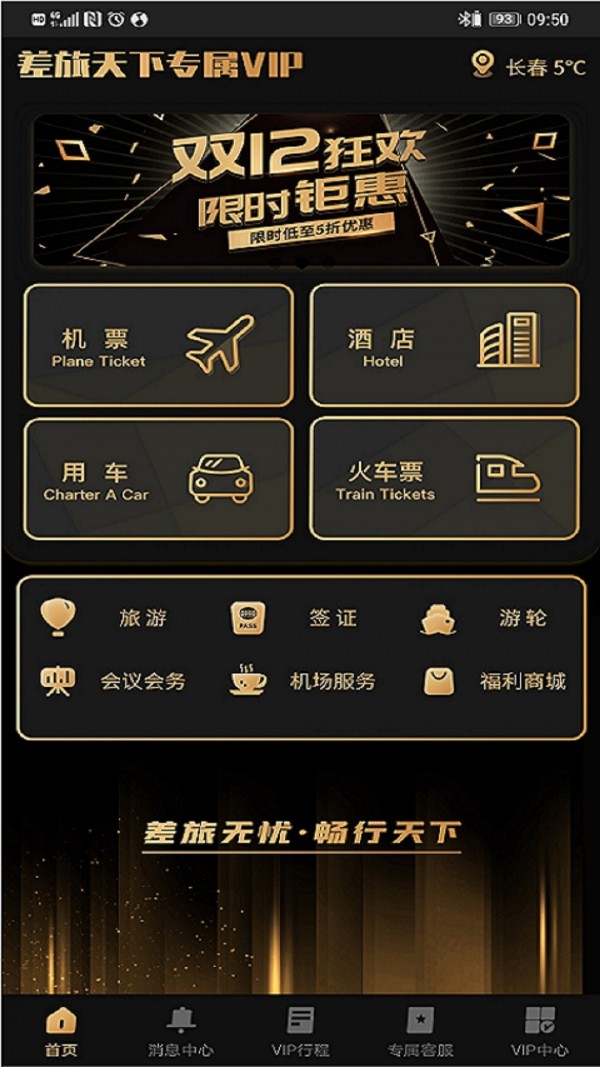Change the location from 长春
Image resolution: width=600 pixels, height=1067 pixels.
[x=528, y=67]
